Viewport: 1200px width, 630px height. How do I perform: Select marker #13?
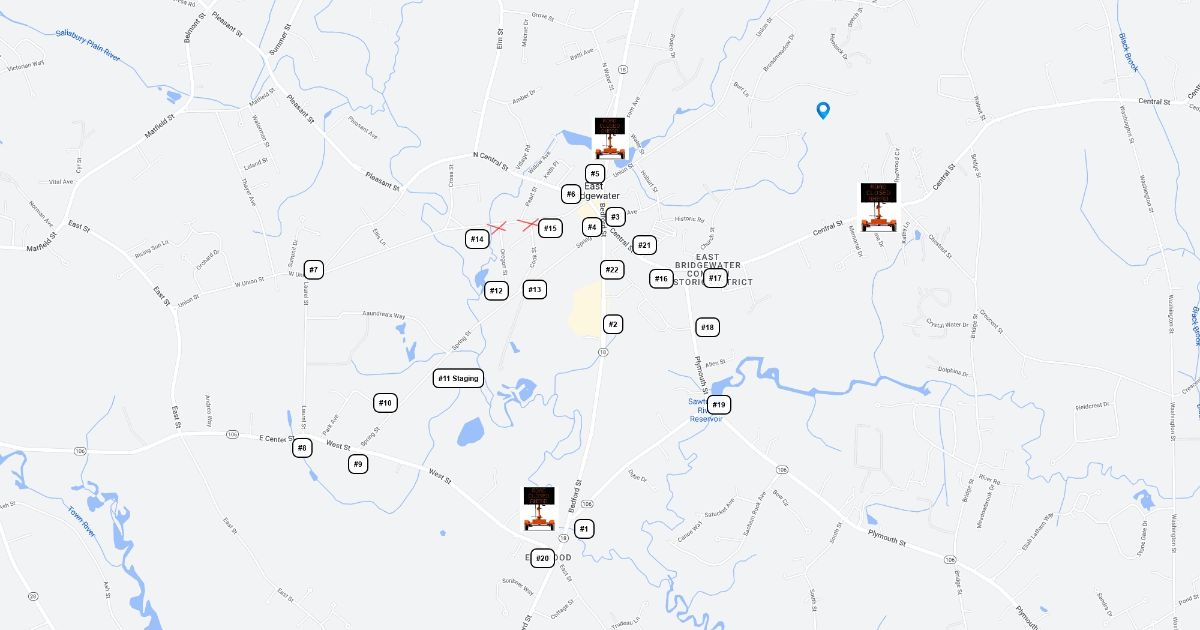(x=535, y=290)
